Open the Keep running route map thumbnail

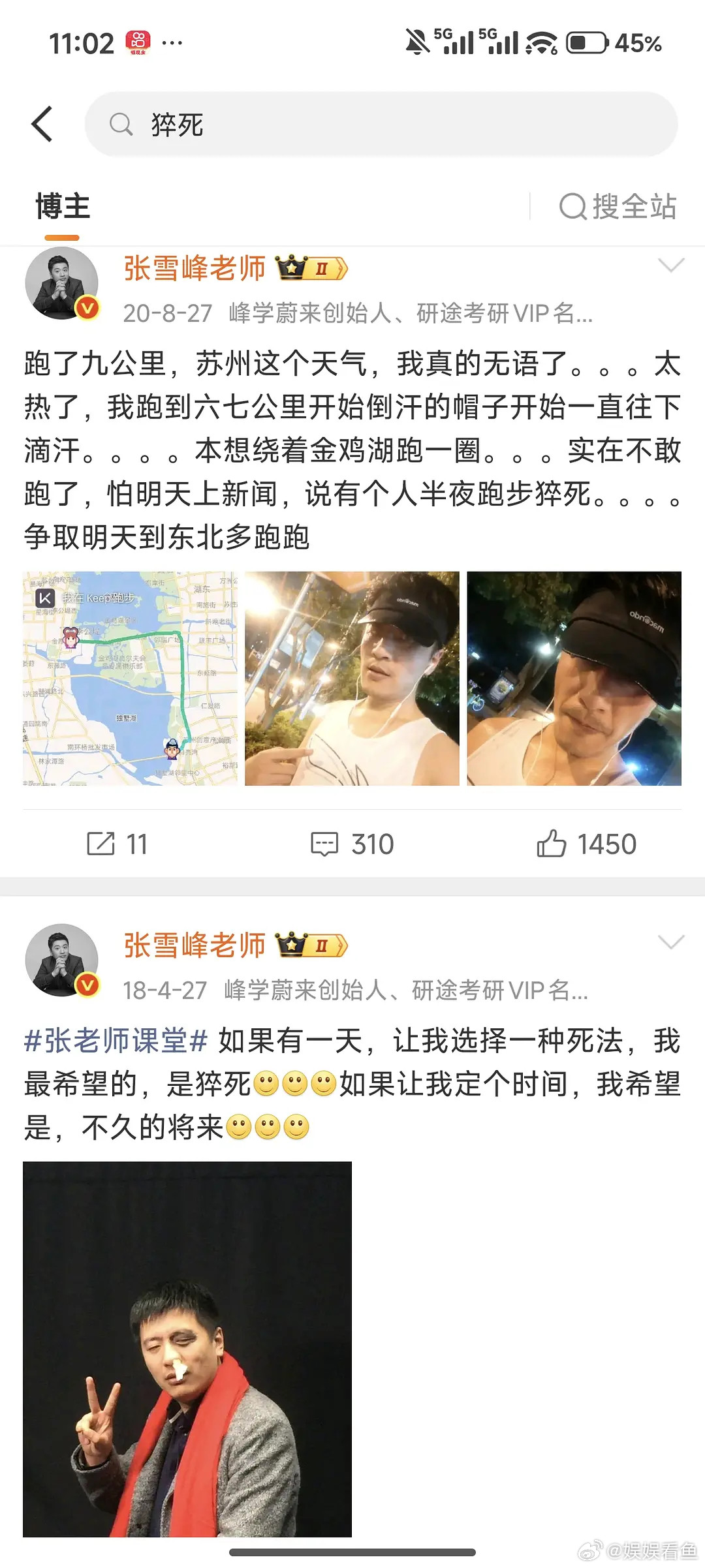[131, 679]
